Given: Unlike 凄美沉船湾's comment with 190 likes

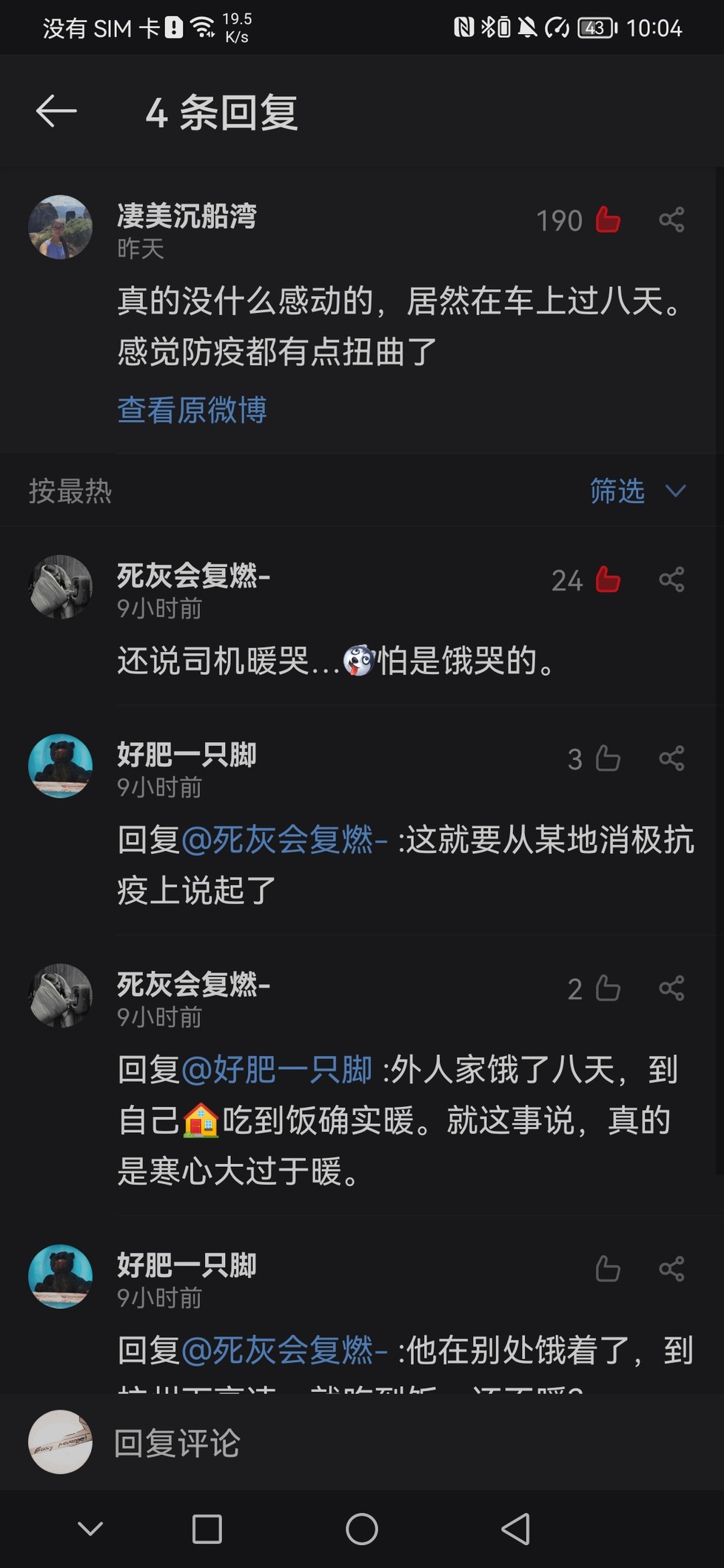Looking at the screenshot, I should click(x=608, y=220).
